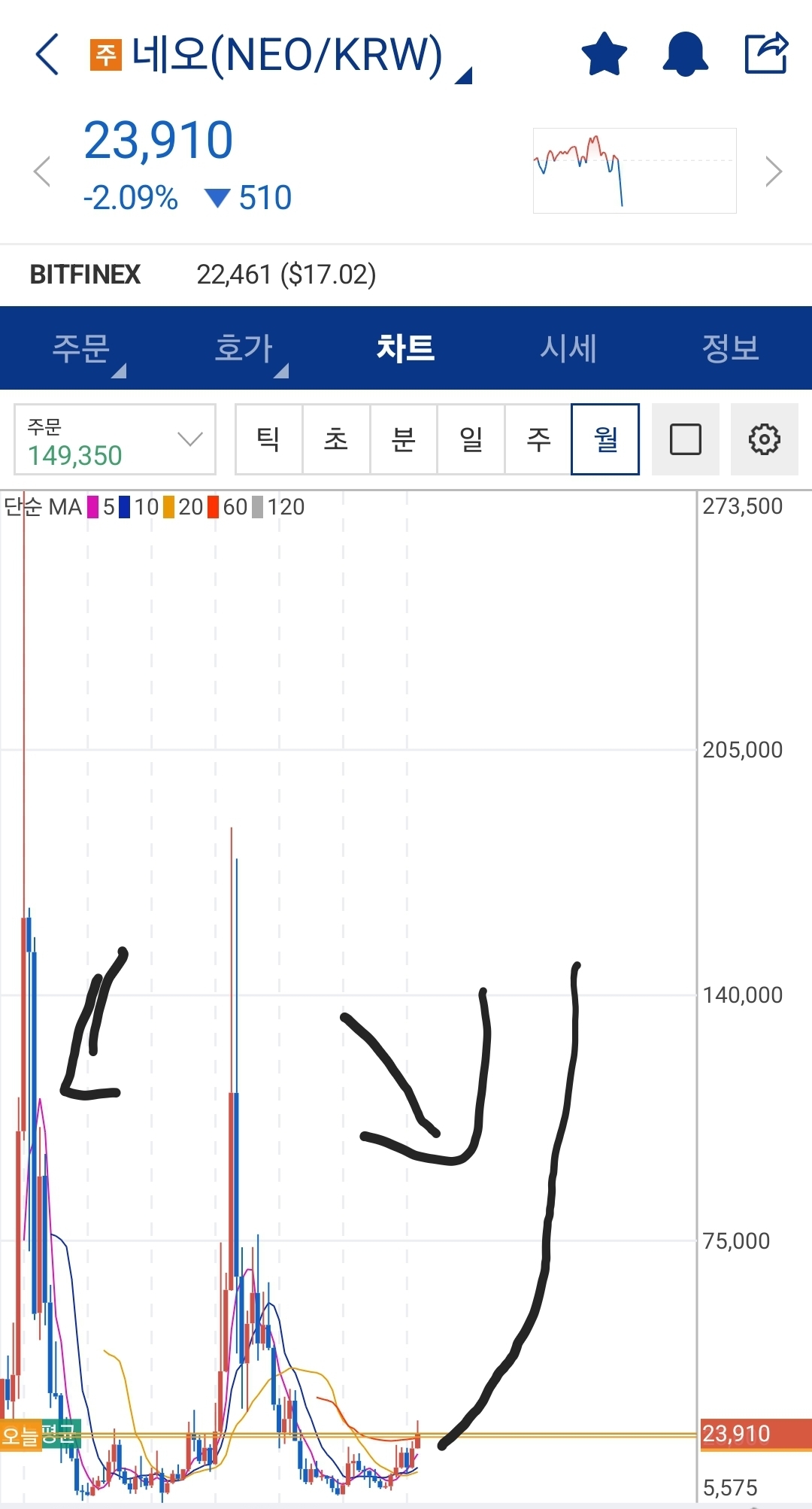
Task: Toggle the empty square chart option
Action: pos(684,440)
